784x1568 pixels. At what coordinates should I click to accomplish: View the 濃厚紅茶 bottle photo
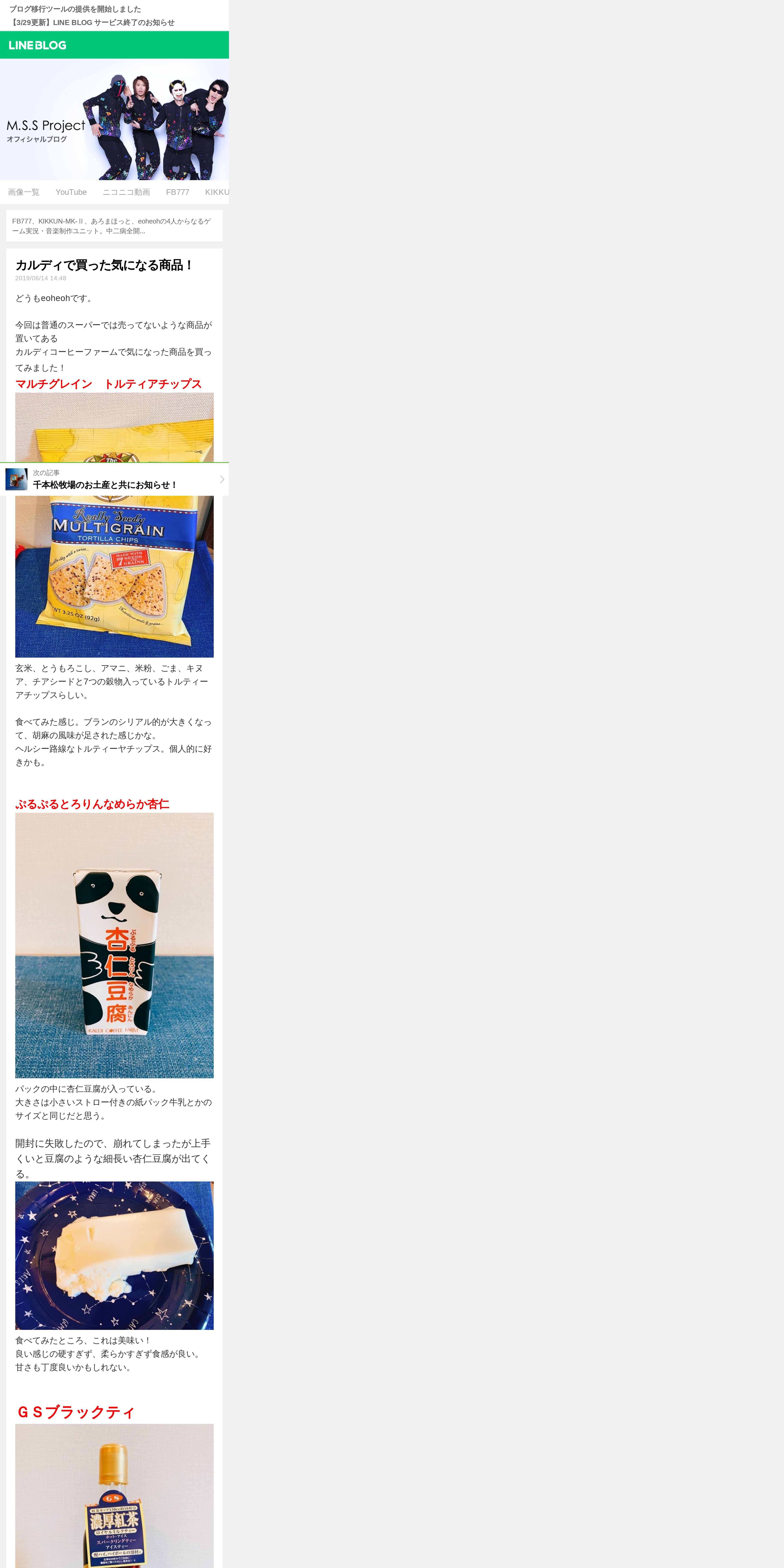click(114, 1496)
